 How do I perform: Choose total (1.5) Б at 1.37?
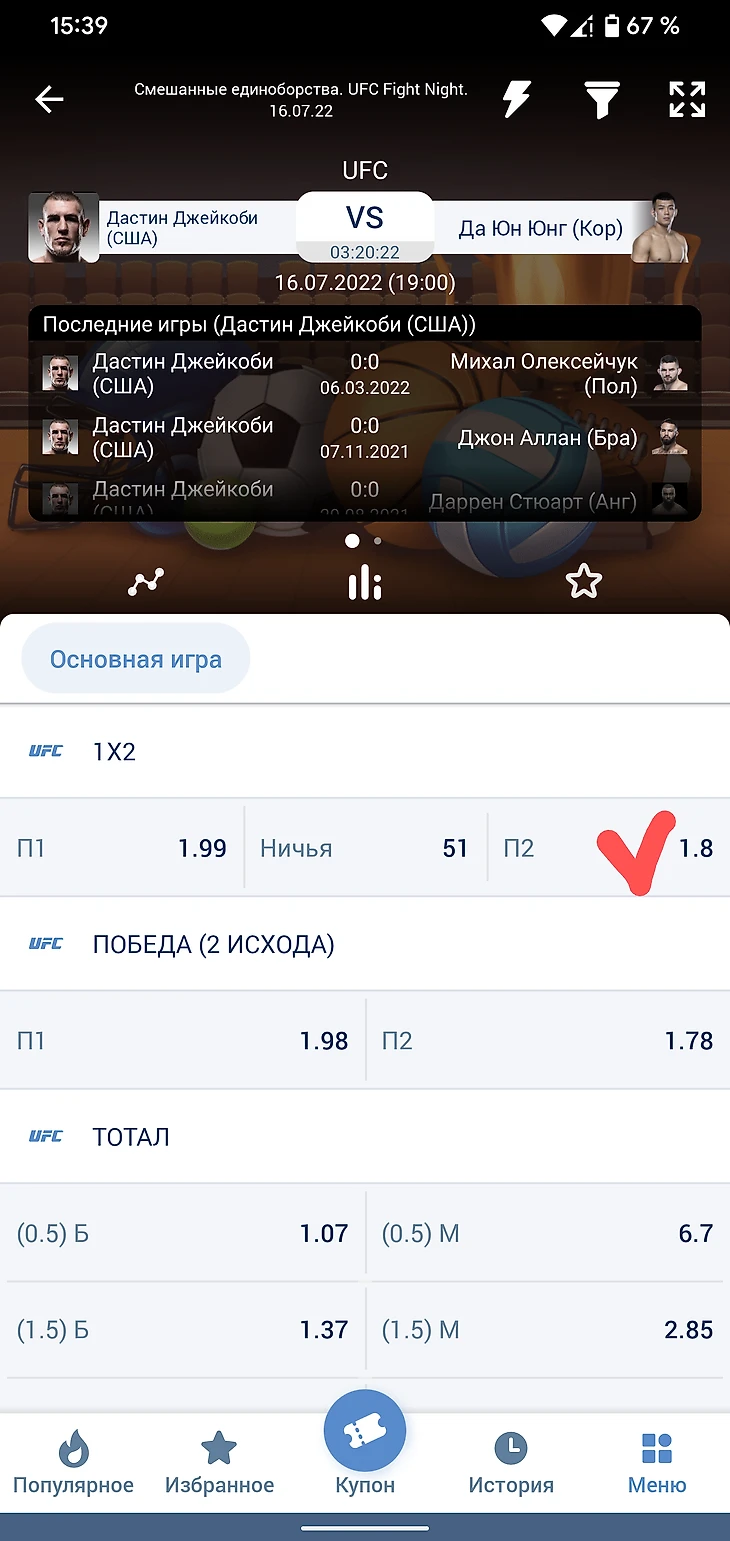(x=183, y=1330)
